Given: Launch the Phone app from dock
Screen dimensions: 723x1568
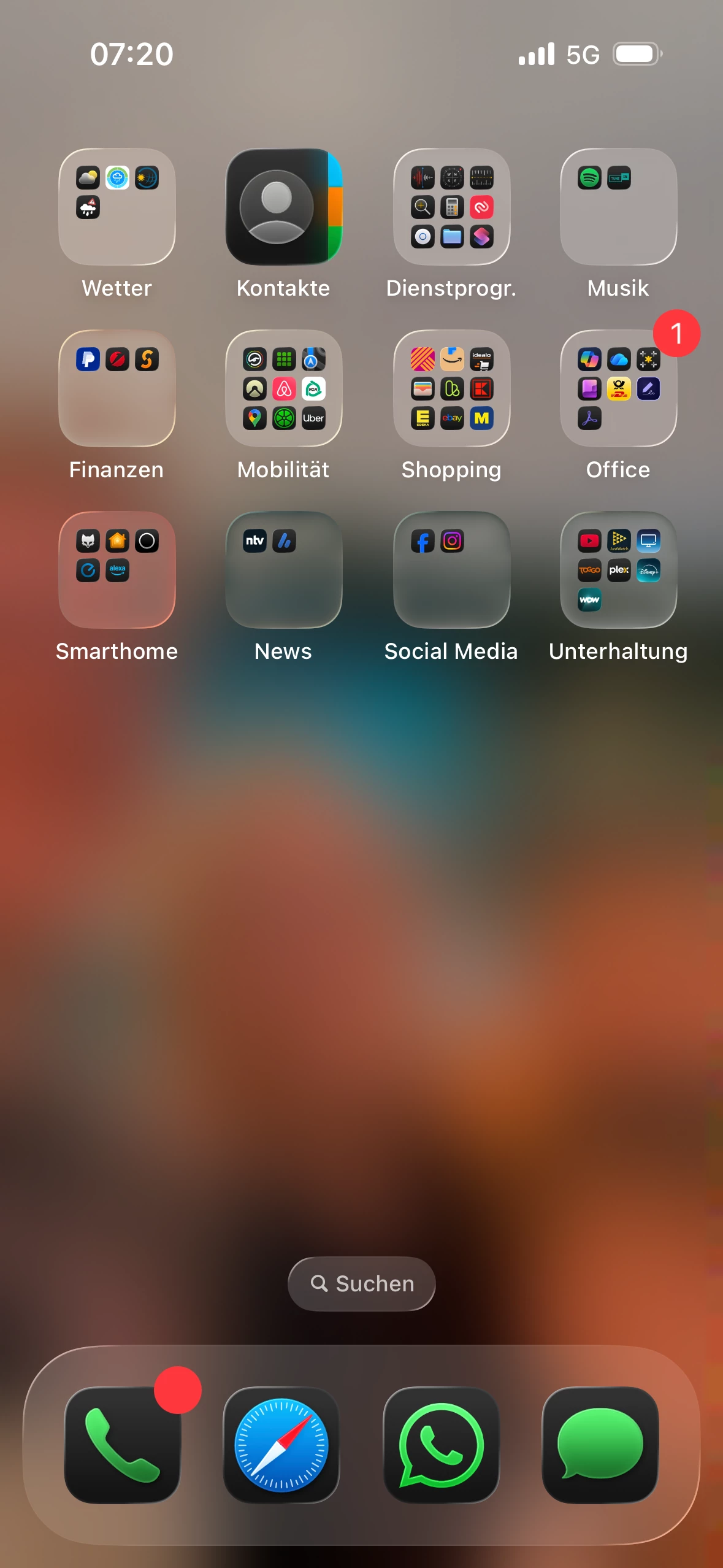Looking at the screenshot, I should (x=123, y=1445).
